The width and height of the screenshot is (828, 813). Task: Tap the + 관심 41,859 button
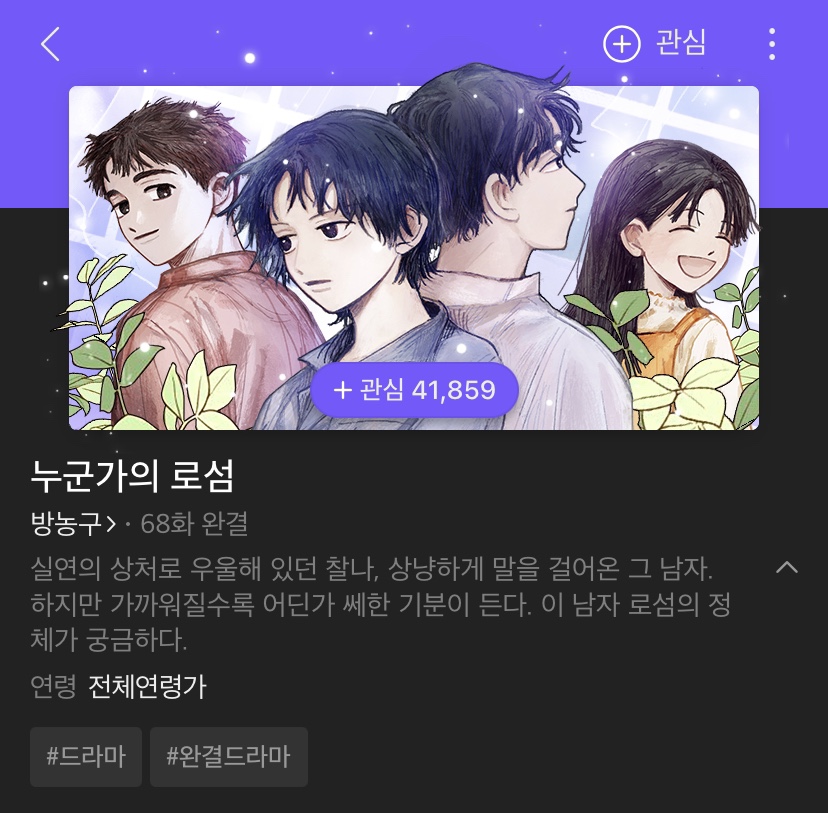coord(414,389)
